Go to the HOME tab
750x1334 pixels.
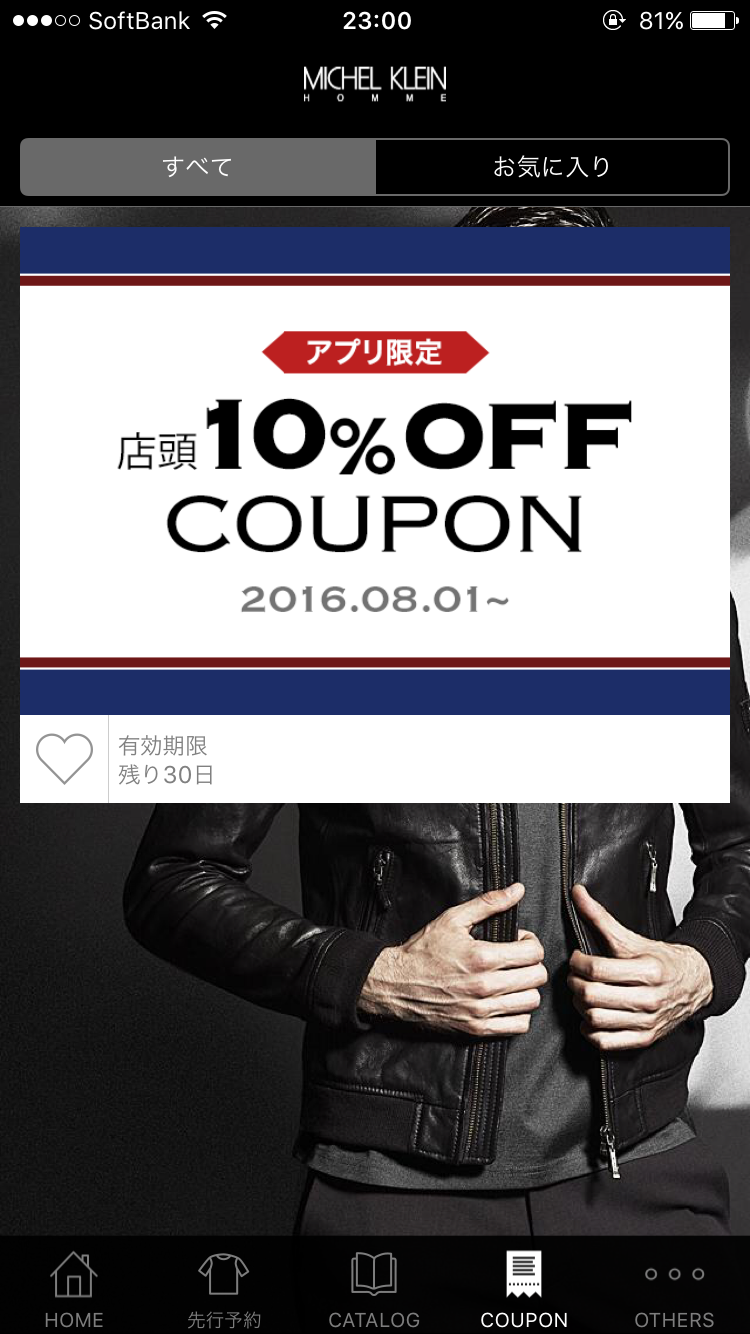[x=74, y=1290]
